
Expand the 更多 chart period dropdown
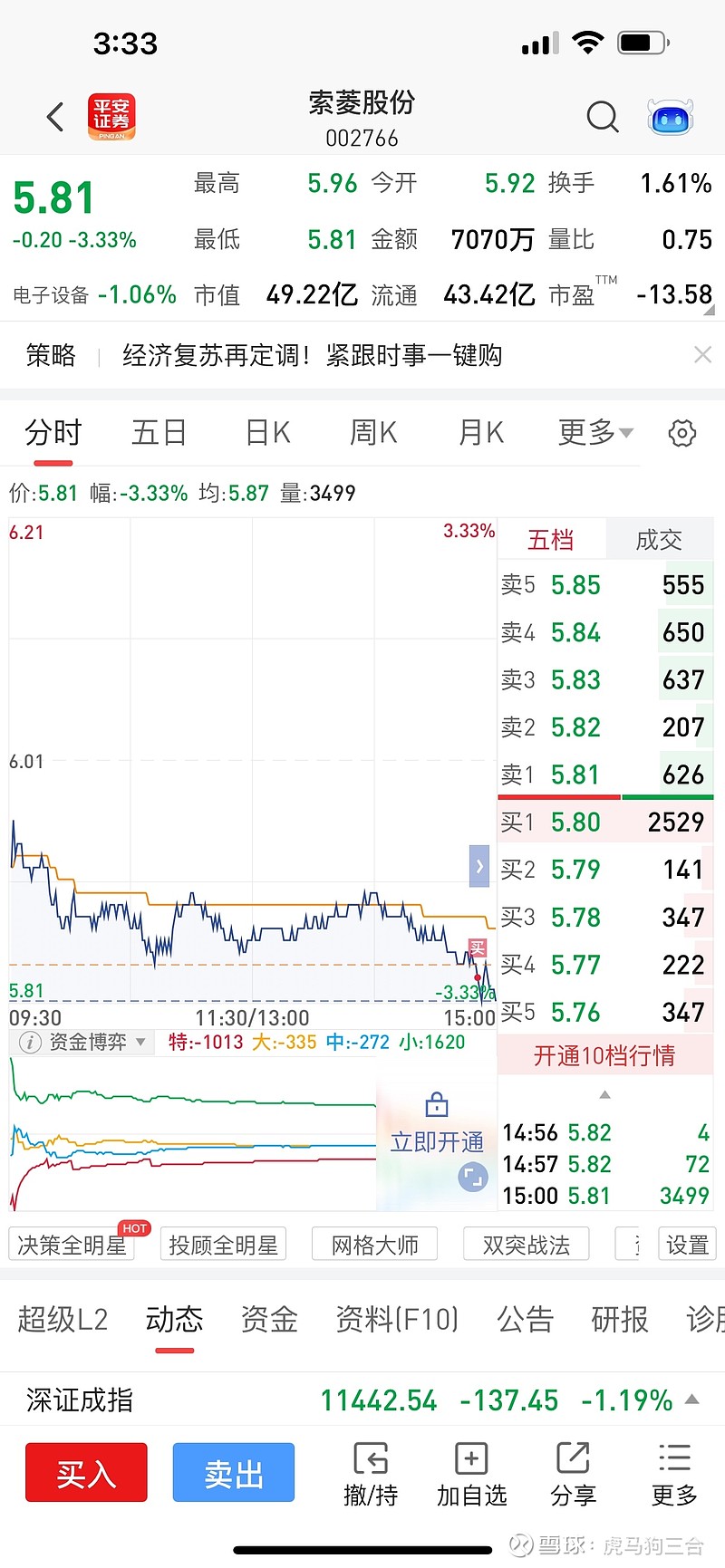[x=595, y=433]
